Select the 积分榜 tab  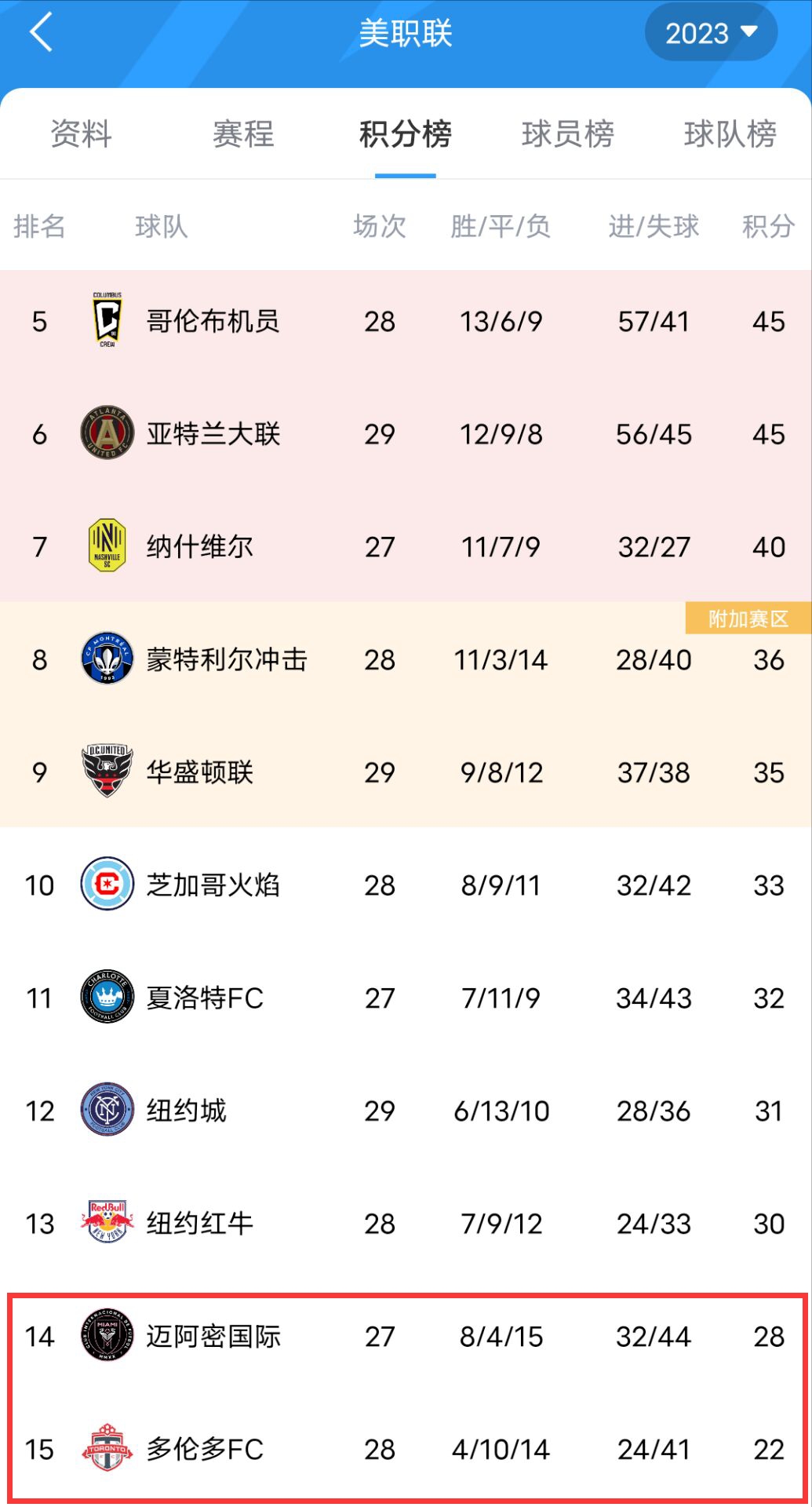[406, 133]
